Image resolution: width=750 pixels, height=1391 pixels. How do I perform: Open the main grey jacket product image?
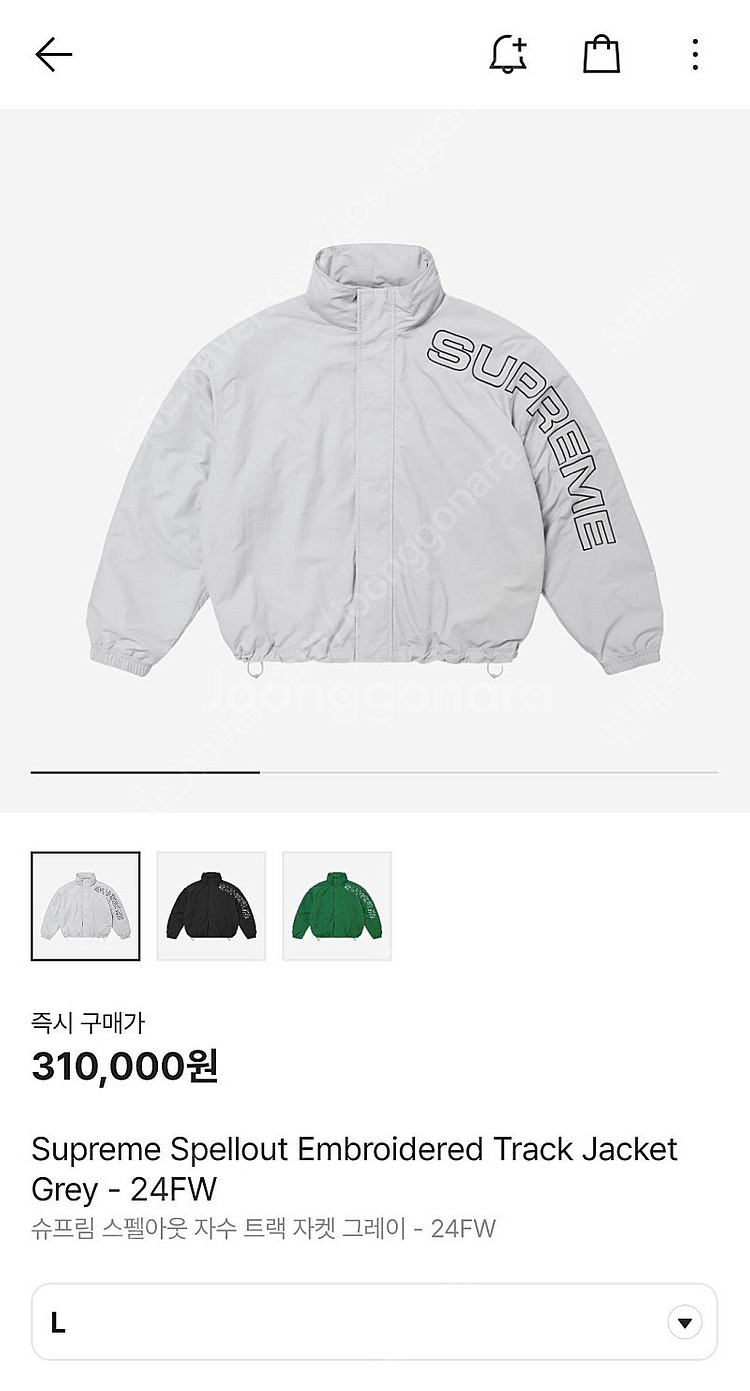[x=374, y=460]
